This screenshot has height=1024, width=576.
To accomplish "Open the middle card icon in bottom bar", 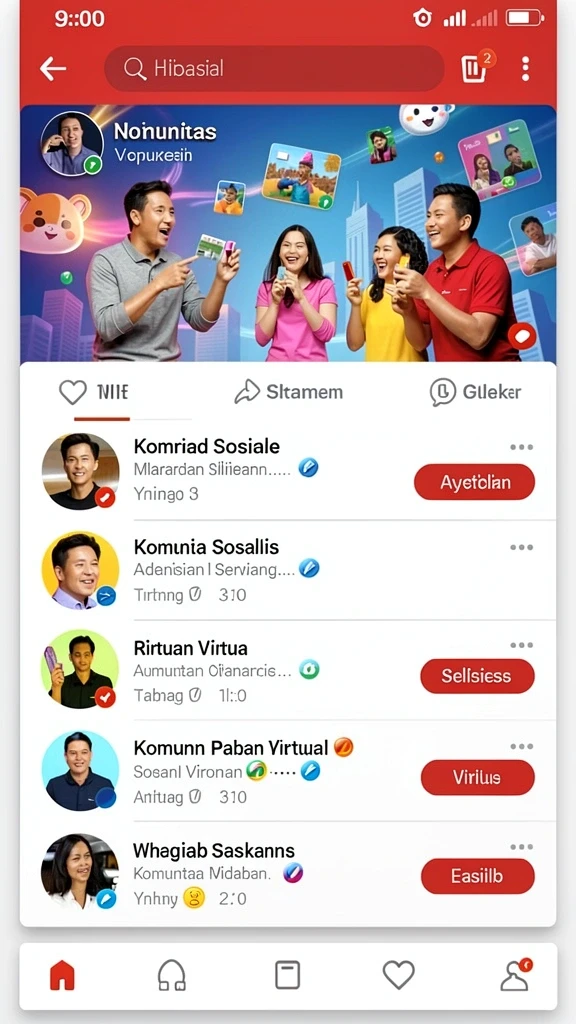I will pyautogui.click(x=287, y=976).
